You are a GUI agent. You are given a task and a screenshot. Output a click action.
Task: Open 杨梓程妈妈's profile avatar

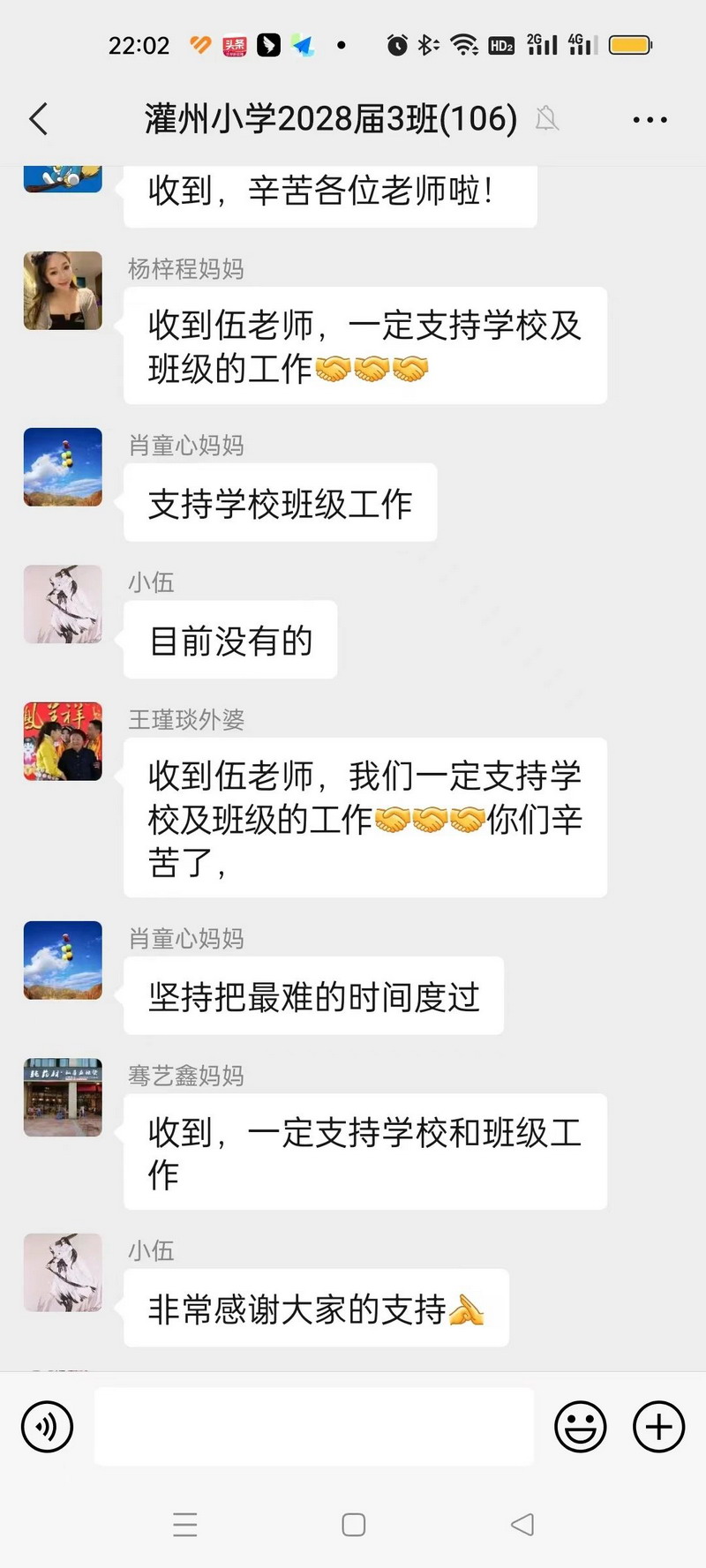(63, 290)
